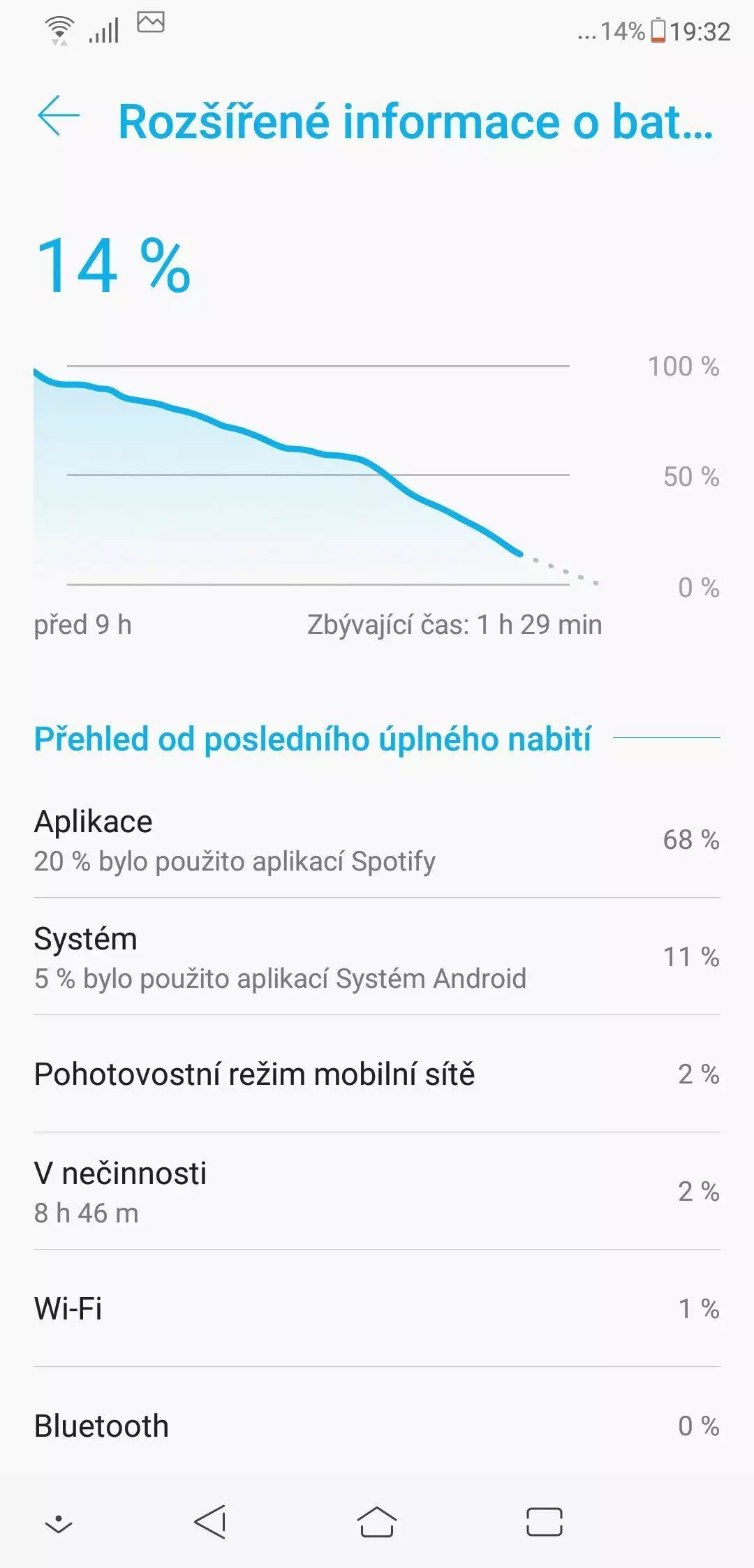Open the Systém battery usage row

point(377,956)
